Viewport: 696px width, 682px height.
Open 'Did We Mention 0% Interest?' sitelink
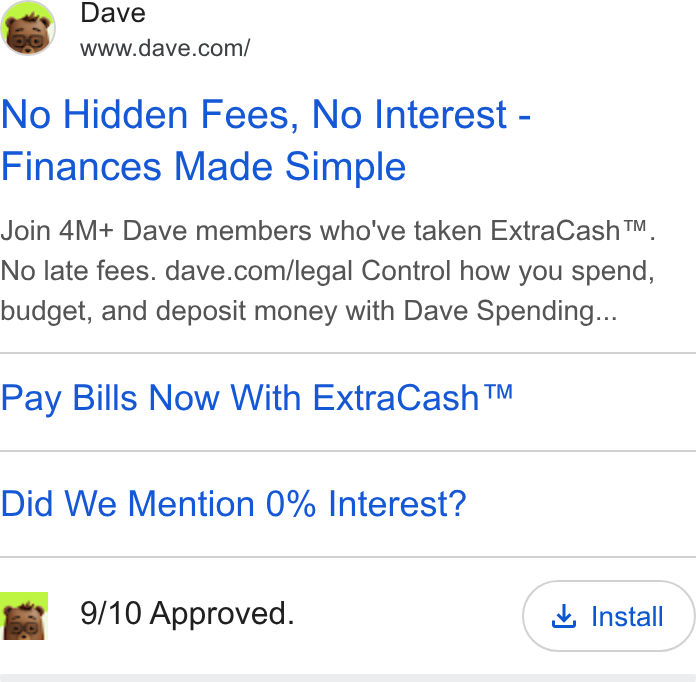point(233,504)
